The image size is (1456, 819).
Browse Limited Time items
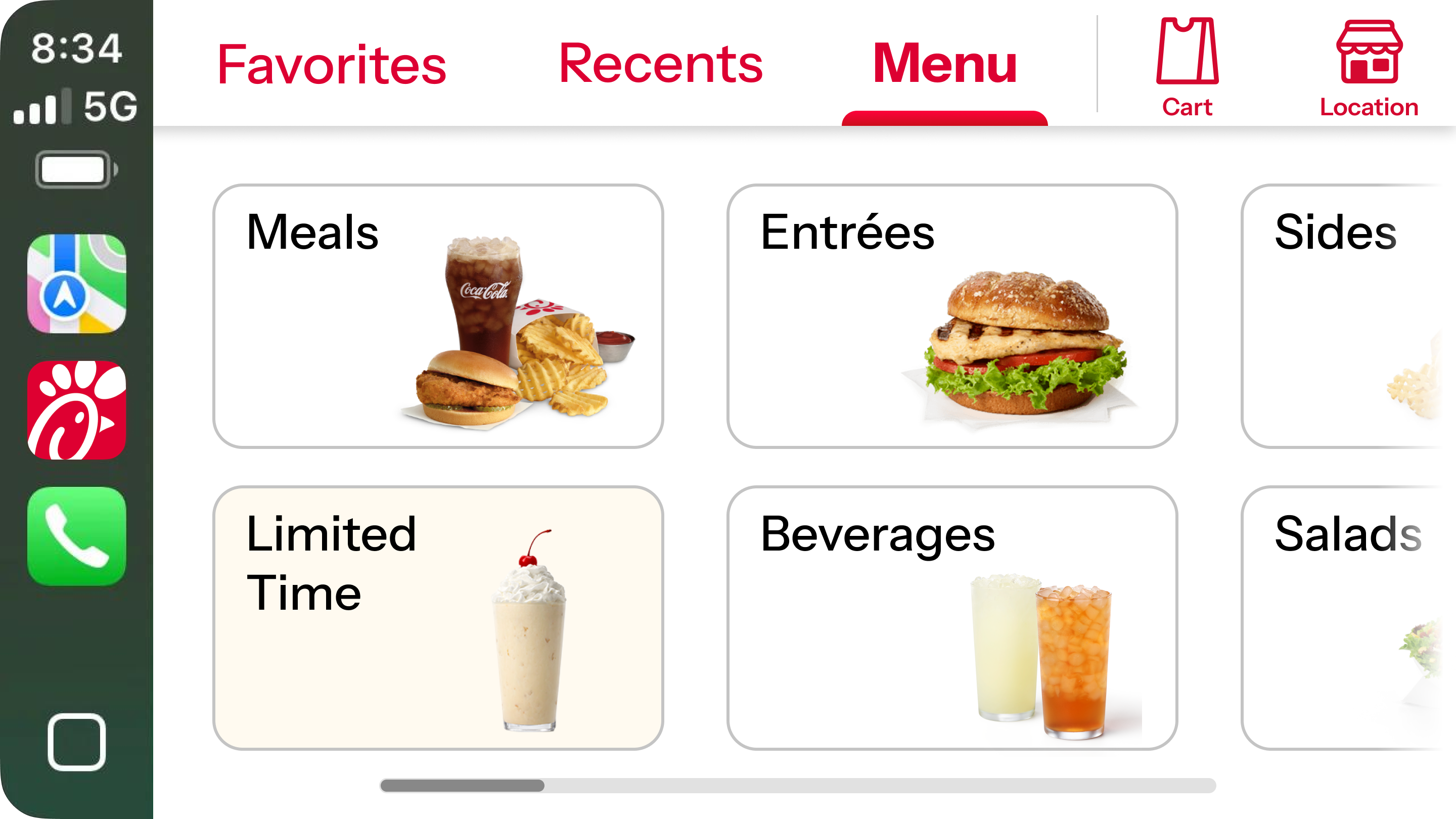(x=438, y=618)
